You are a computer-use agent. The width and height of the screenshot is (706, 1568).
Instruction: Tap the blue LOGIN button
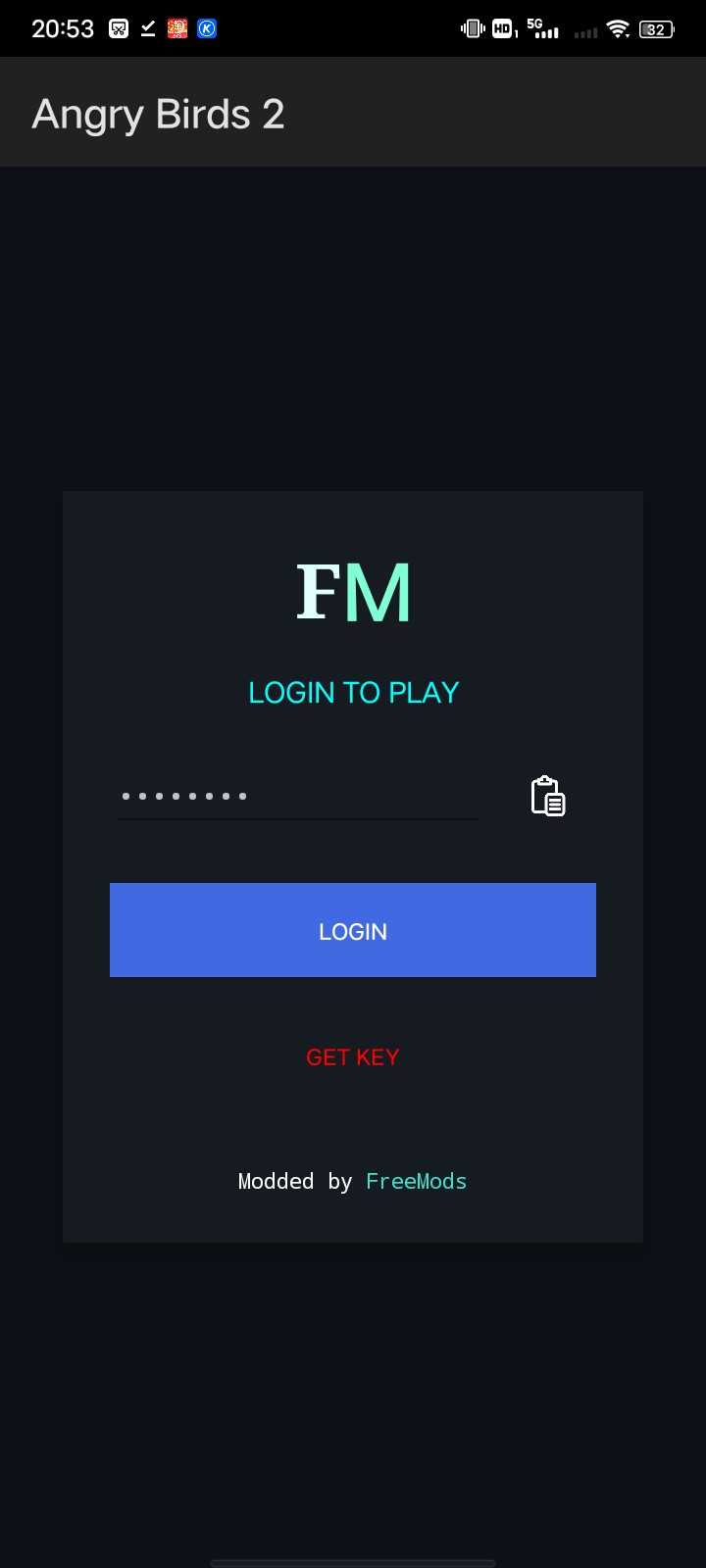pyautogui.click(x=353, y=930)
